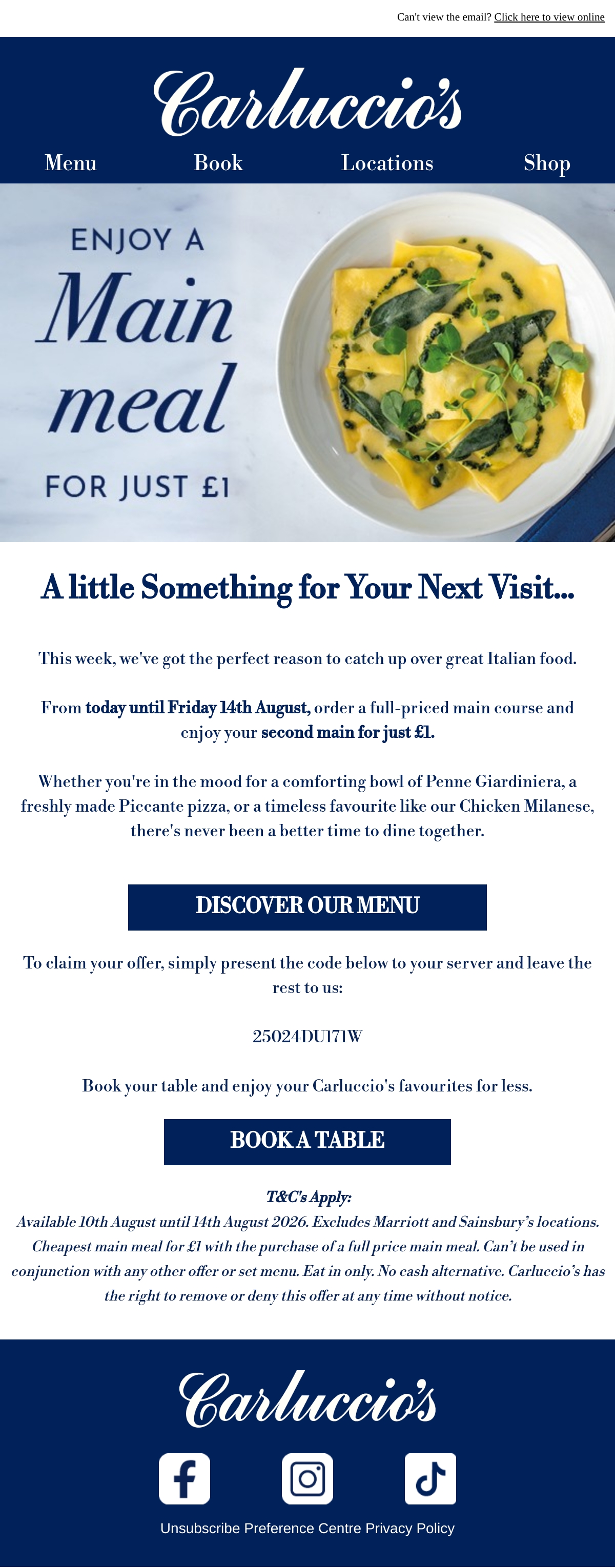The width and height of the screenshot is (615, 1568).
Task: Open Carluccio's Facebook page
Action: (184, 1478)
